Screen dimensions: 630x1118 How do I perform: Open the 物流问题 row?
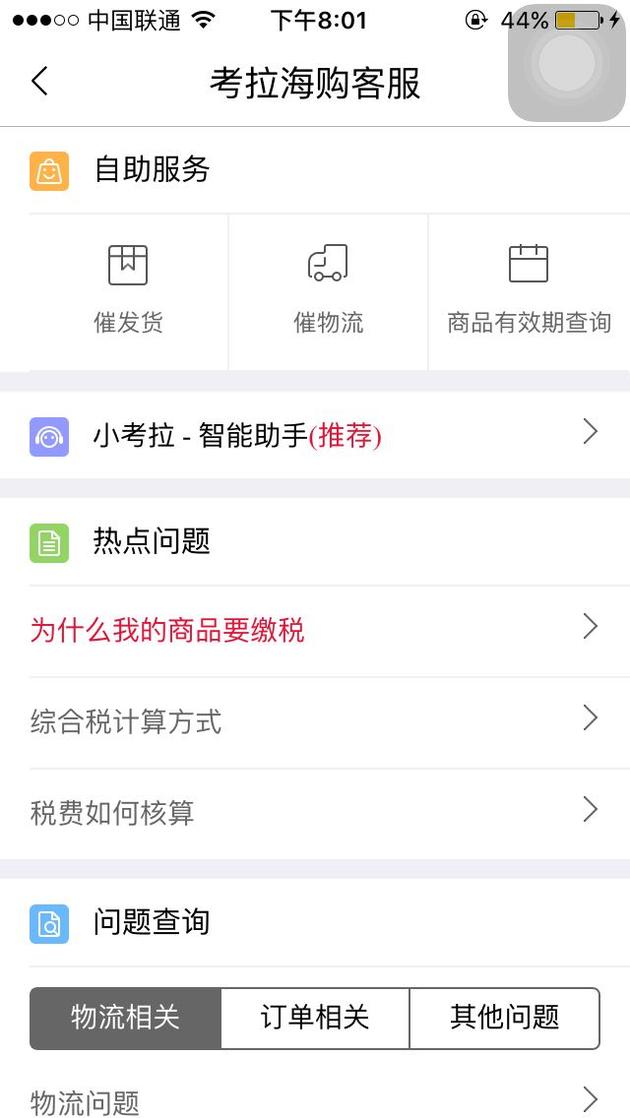point(315,1098)
